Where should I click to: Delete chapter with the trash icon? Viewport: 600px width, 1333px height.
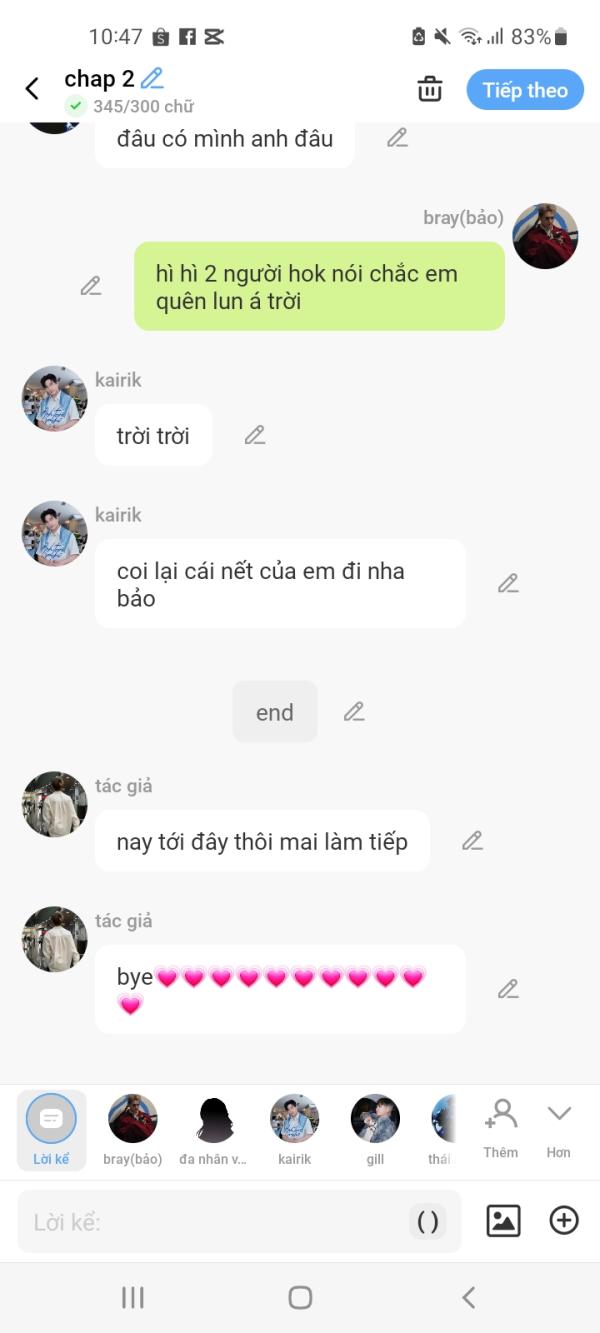[x=430, y=89]
